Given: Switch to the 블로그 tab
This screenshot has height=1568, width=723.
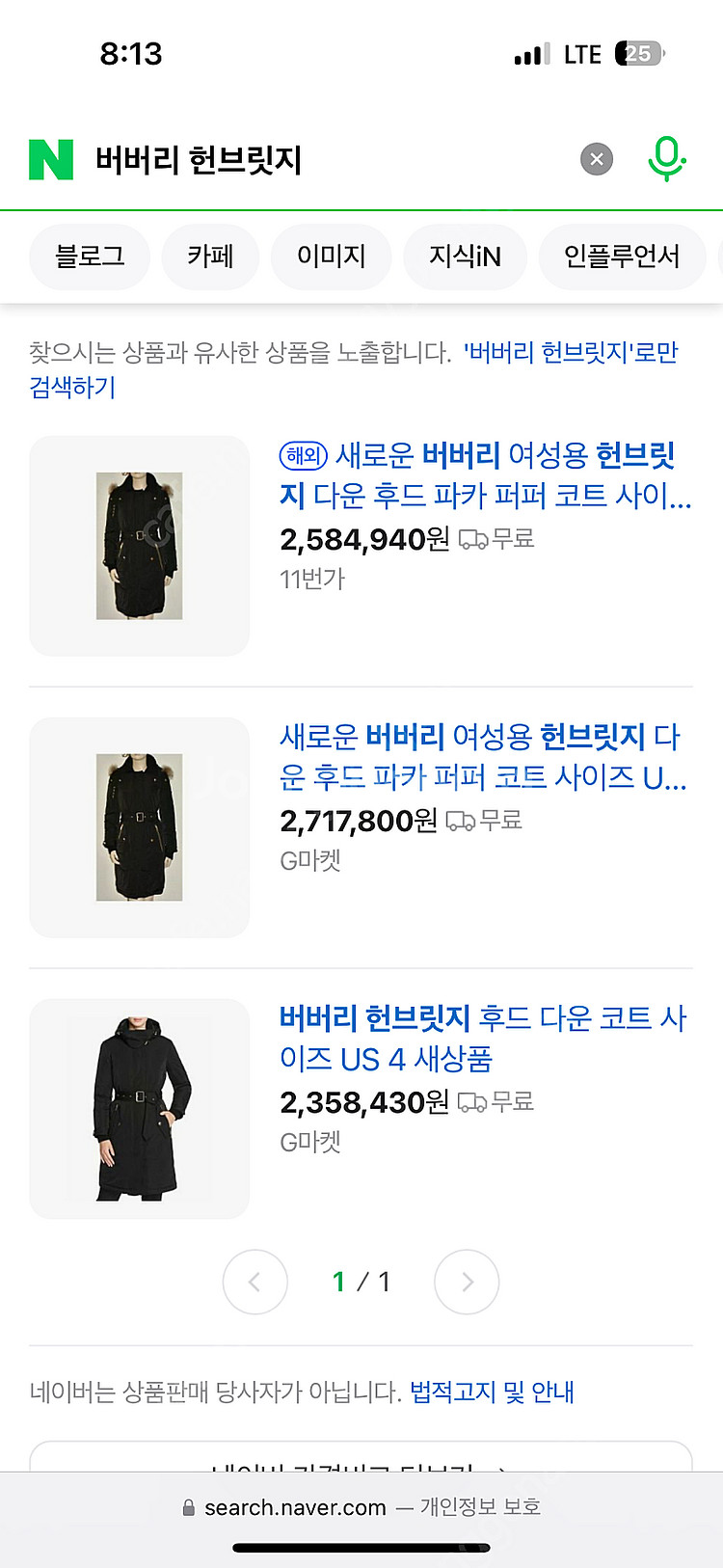Looking at the screenshot, I should [90, 257].
